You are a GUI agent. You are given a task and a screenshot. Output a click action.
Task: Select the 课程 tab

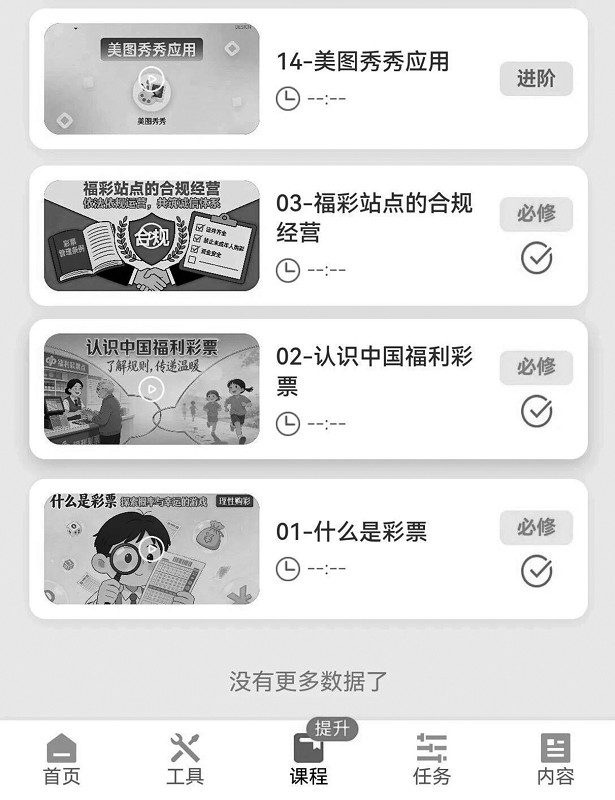(x=308, y=760)
